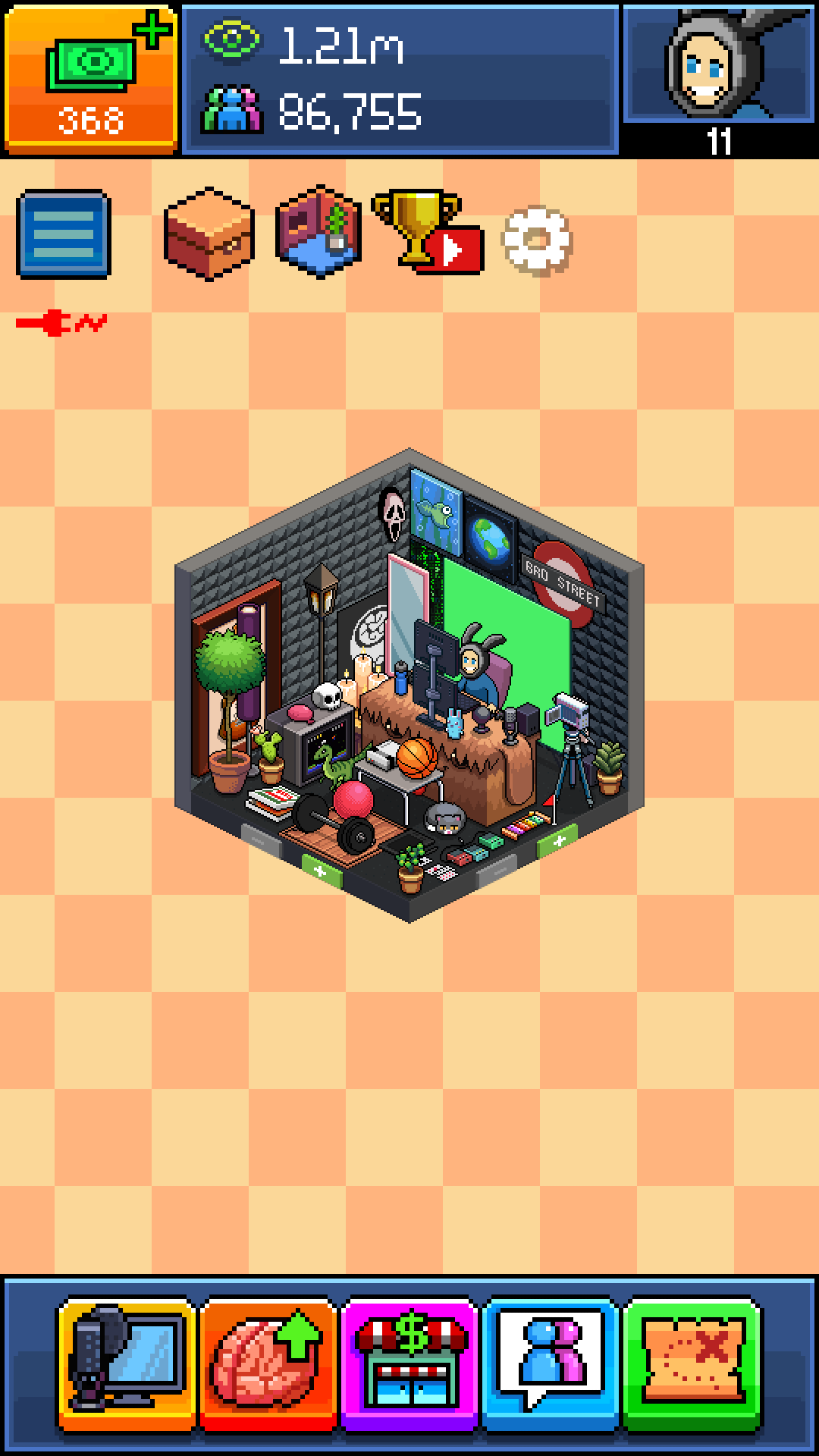Open the settings gear
Screen dimensions: 819x1456
point(537,240)
